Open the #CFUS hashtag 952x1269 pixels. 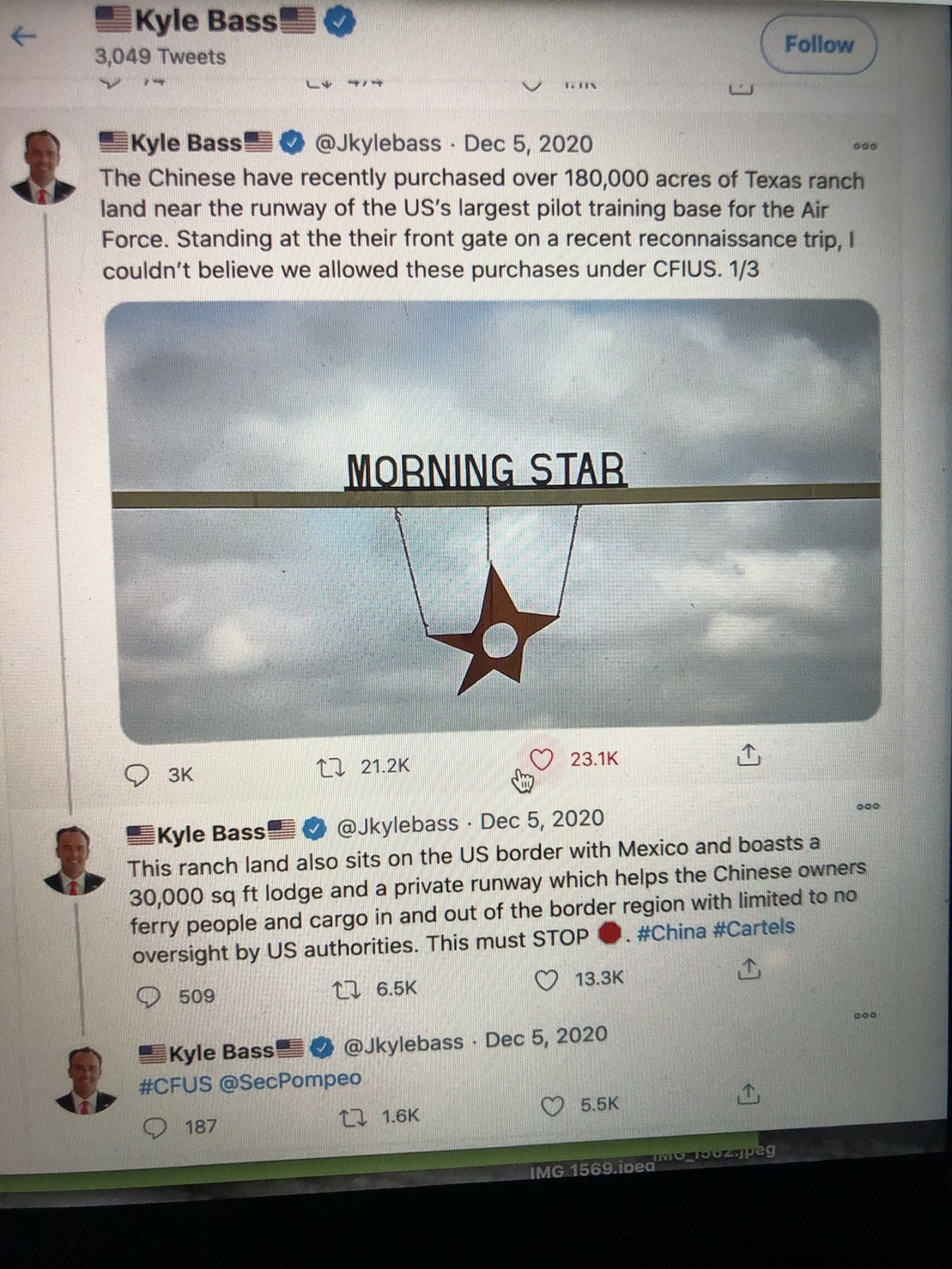(175, 1084)
